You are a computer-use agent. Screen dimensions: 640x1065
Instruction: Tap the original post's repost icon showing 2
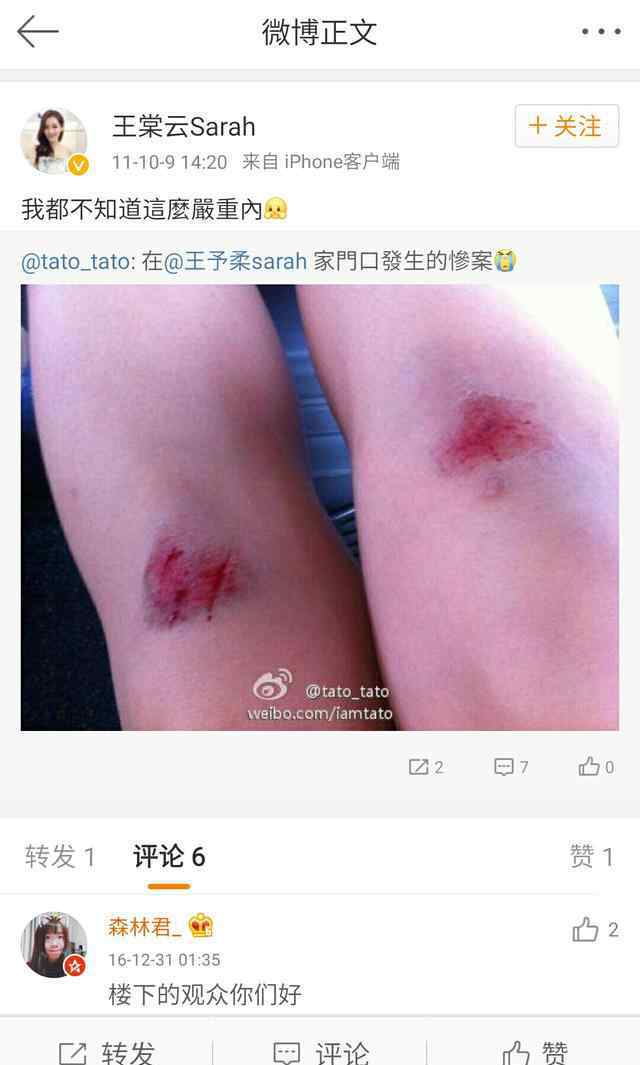click(426, 767)
